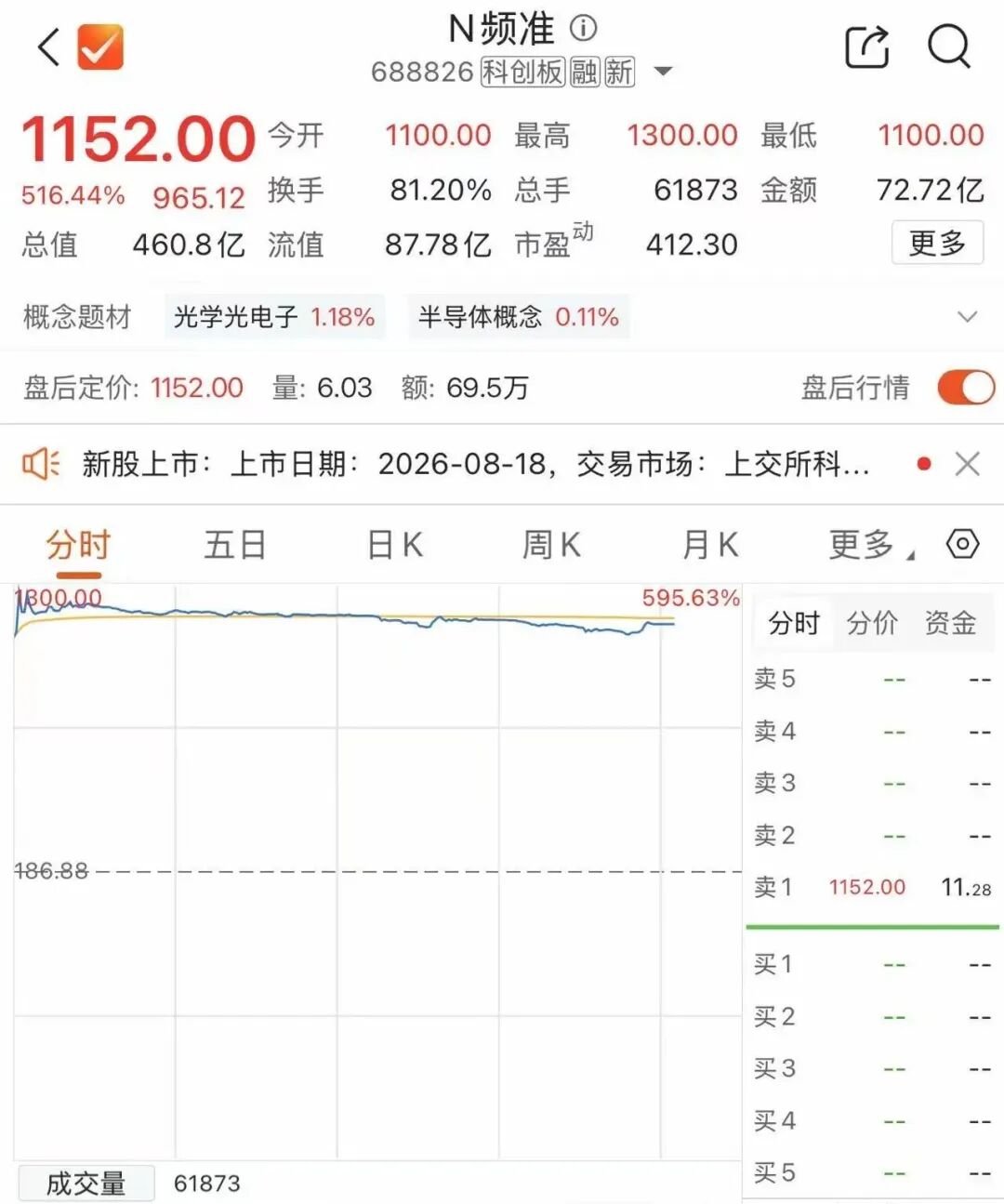Open the 新股上市 announcement text

(x=476, y=463)
